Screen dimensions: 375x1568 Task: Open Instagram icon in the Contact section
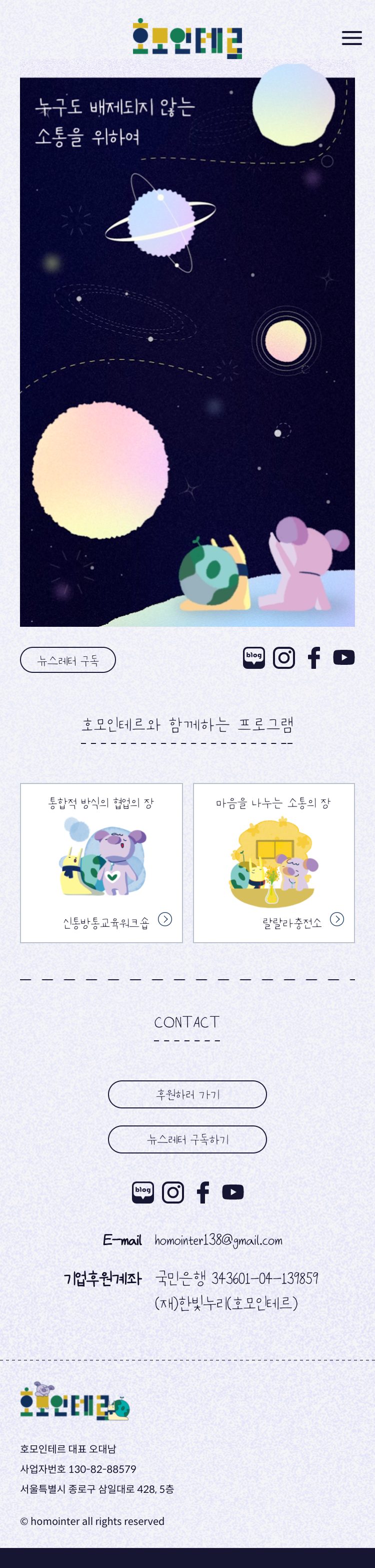pyautogui.click(x=172, y=1192)
